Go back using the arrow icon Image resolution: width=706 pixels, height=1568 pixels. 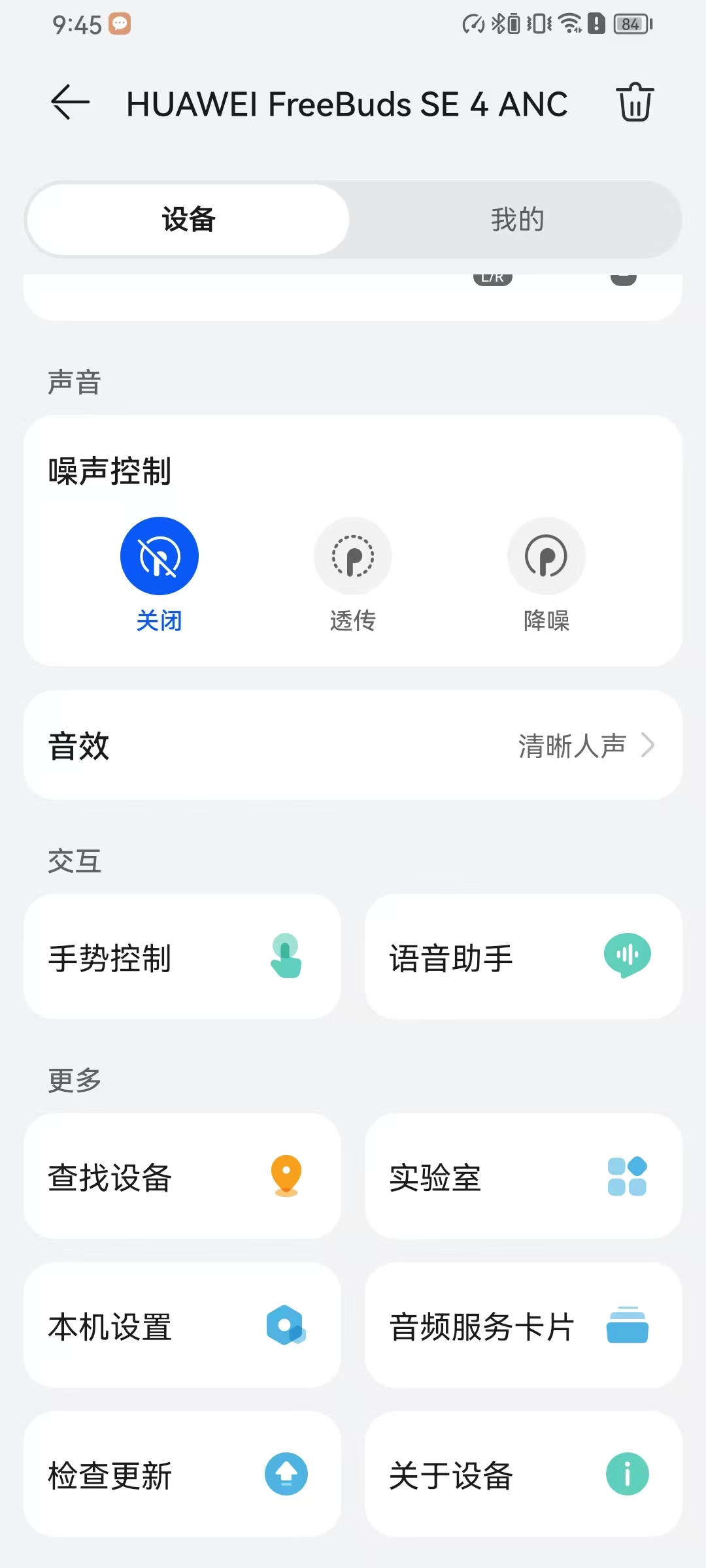(70, 103)
